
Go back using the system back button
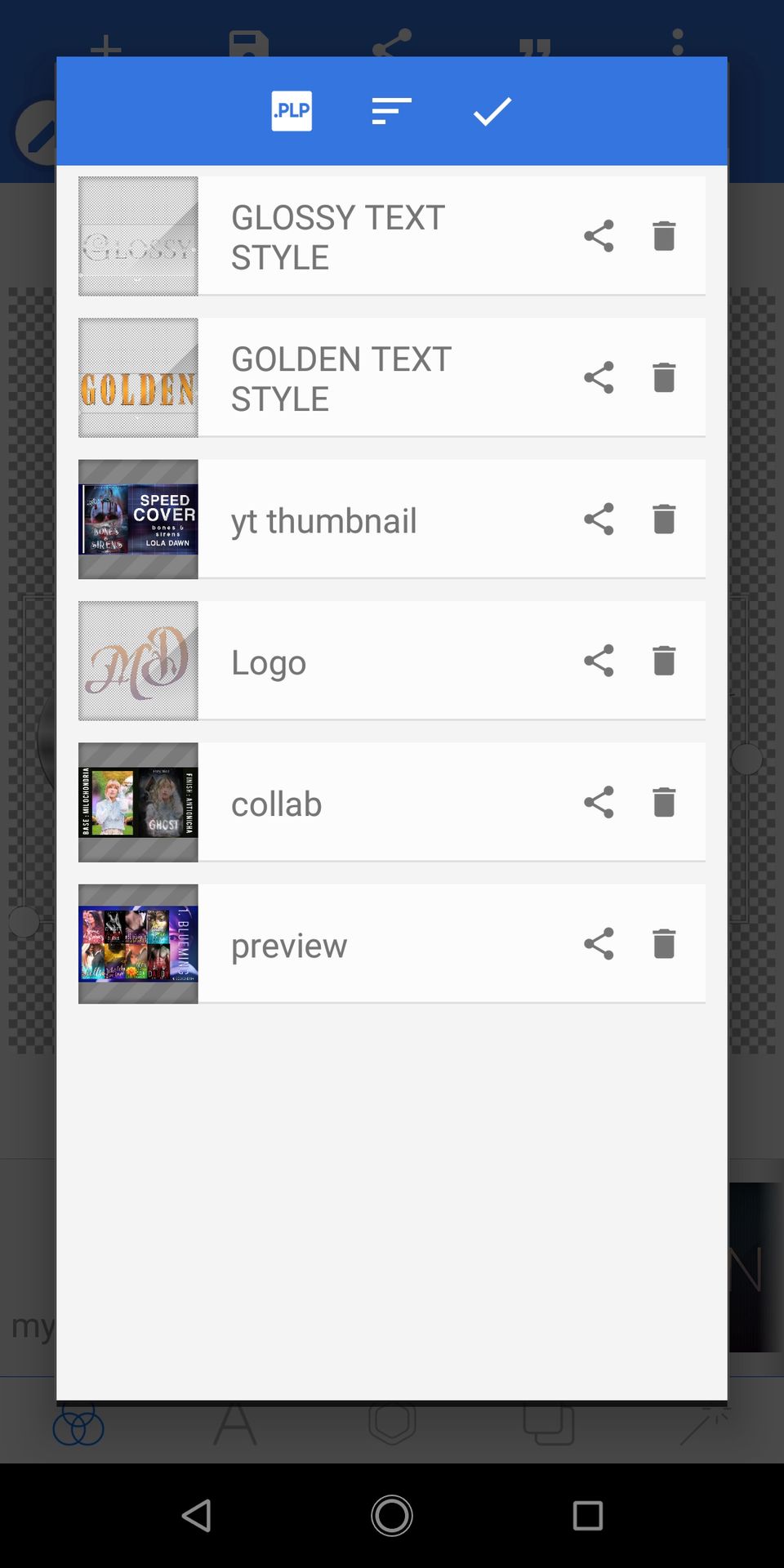coord(196,1516)
